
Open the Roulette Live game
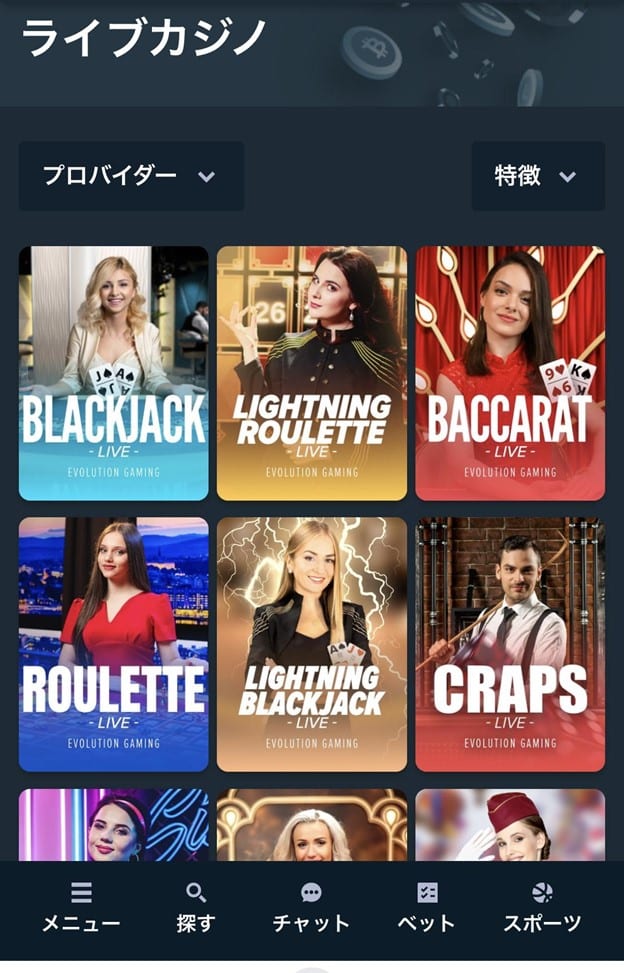tap(113, 644)
